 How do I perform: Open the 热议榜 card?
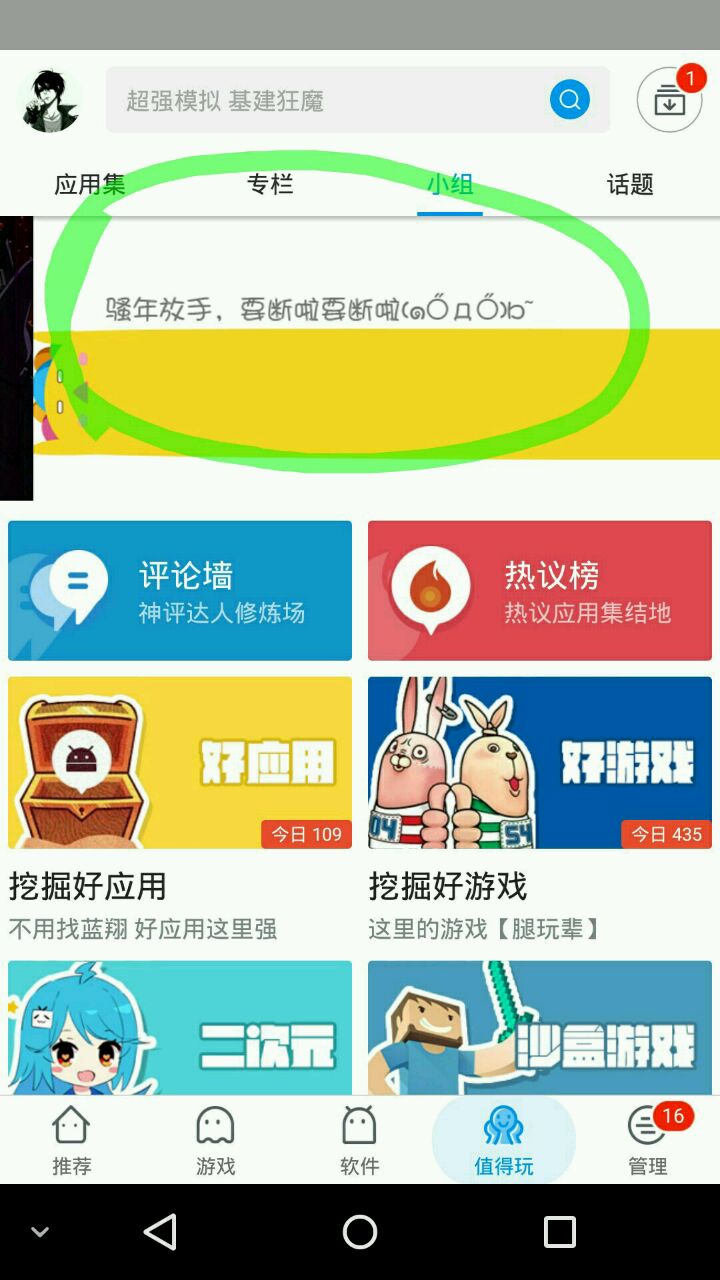540,590
